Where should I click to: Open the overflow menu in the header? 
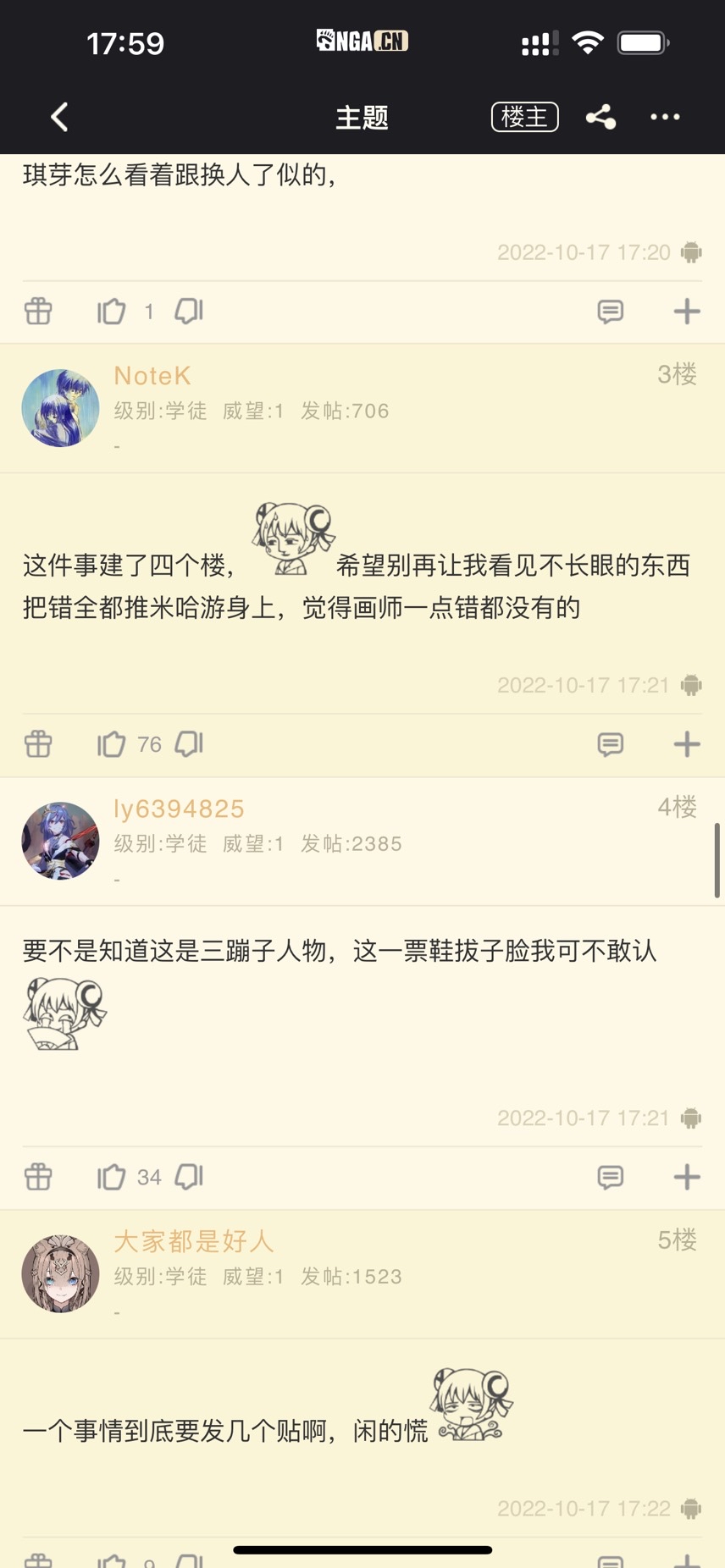pyautogui.click(x=665, y=117)
